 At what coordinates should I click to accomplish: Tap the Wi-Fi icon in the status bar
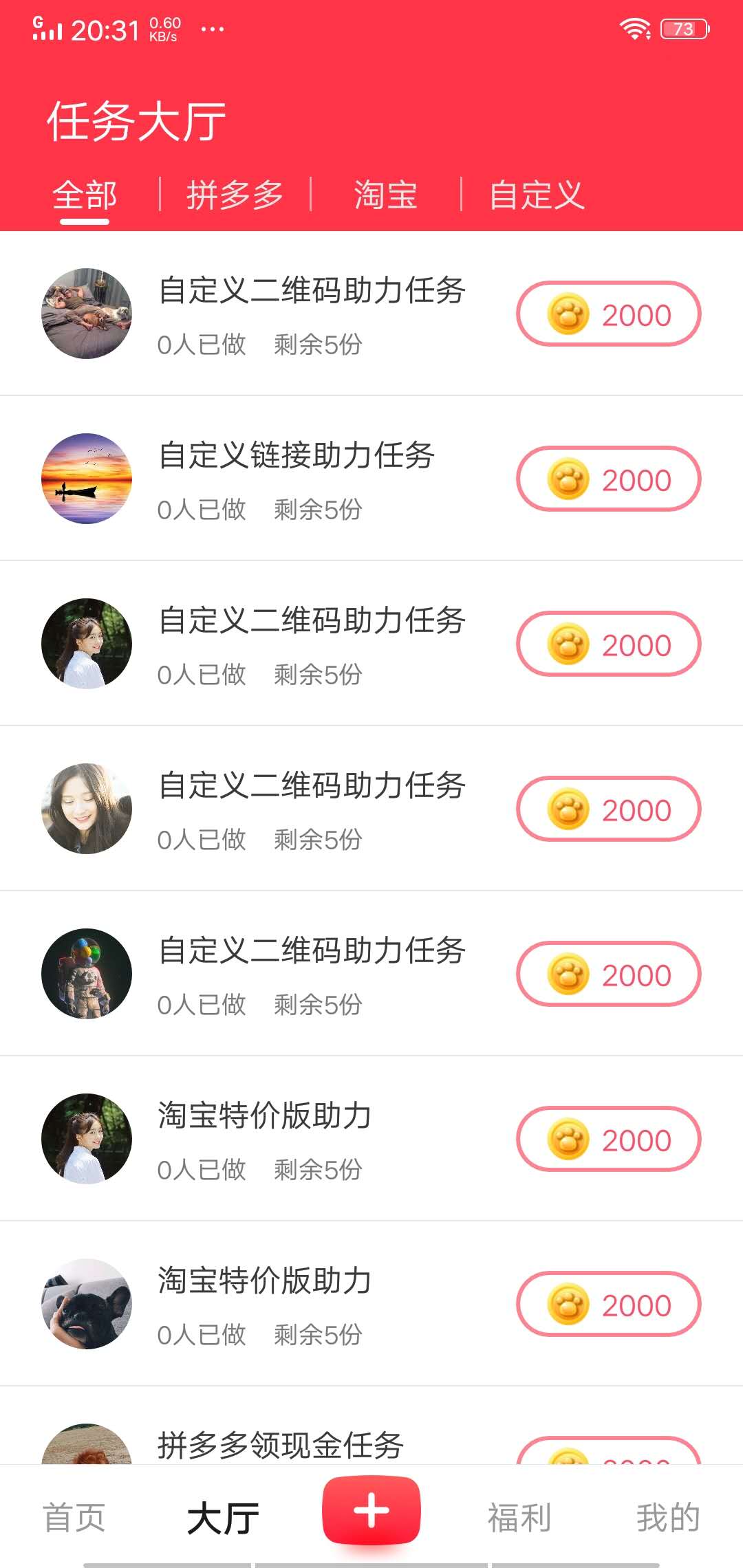(x=634, y=29)
